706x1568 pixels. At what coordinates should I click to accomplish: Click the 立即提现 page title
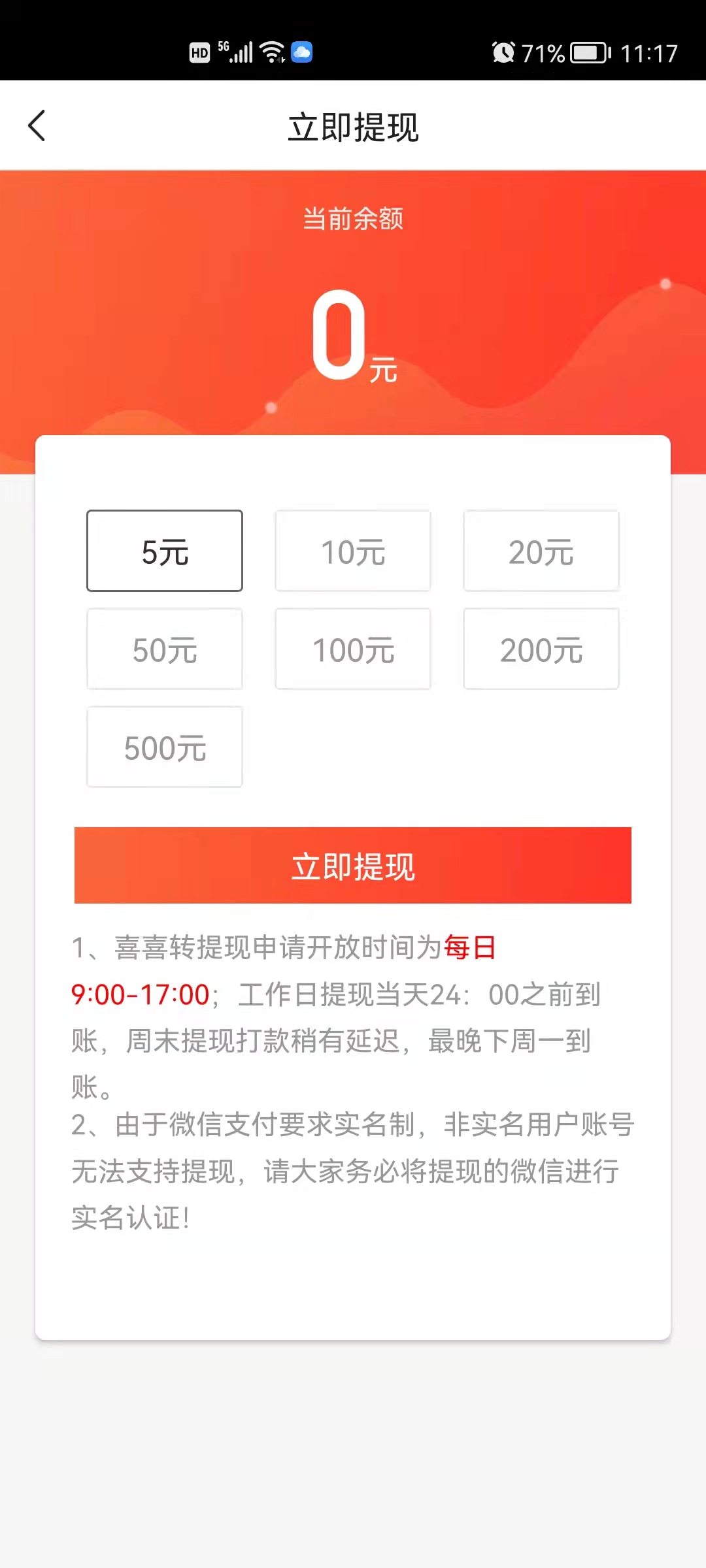tap(353, 125)
